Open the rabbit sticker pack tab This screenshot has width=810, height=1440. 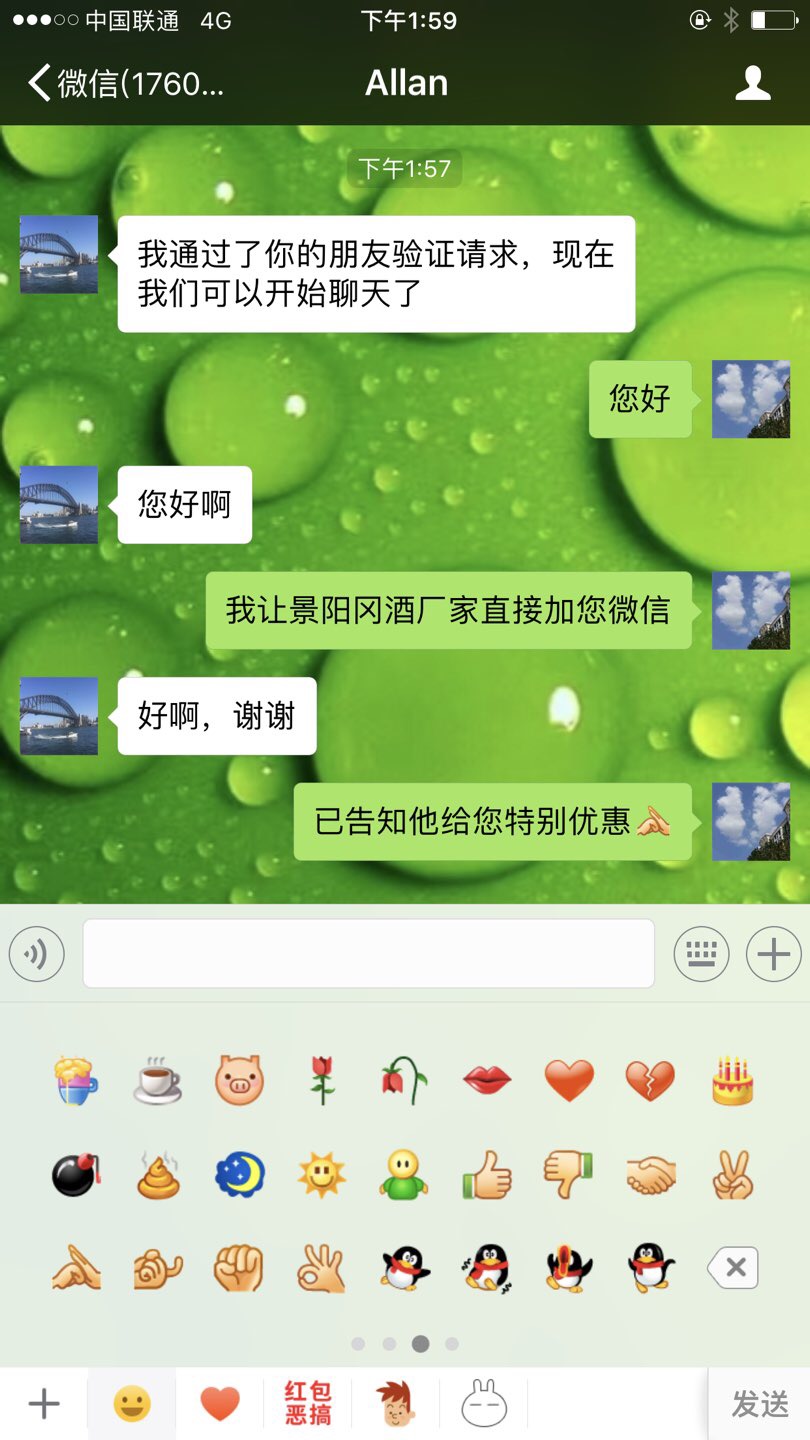click(x=484, y=1404)
